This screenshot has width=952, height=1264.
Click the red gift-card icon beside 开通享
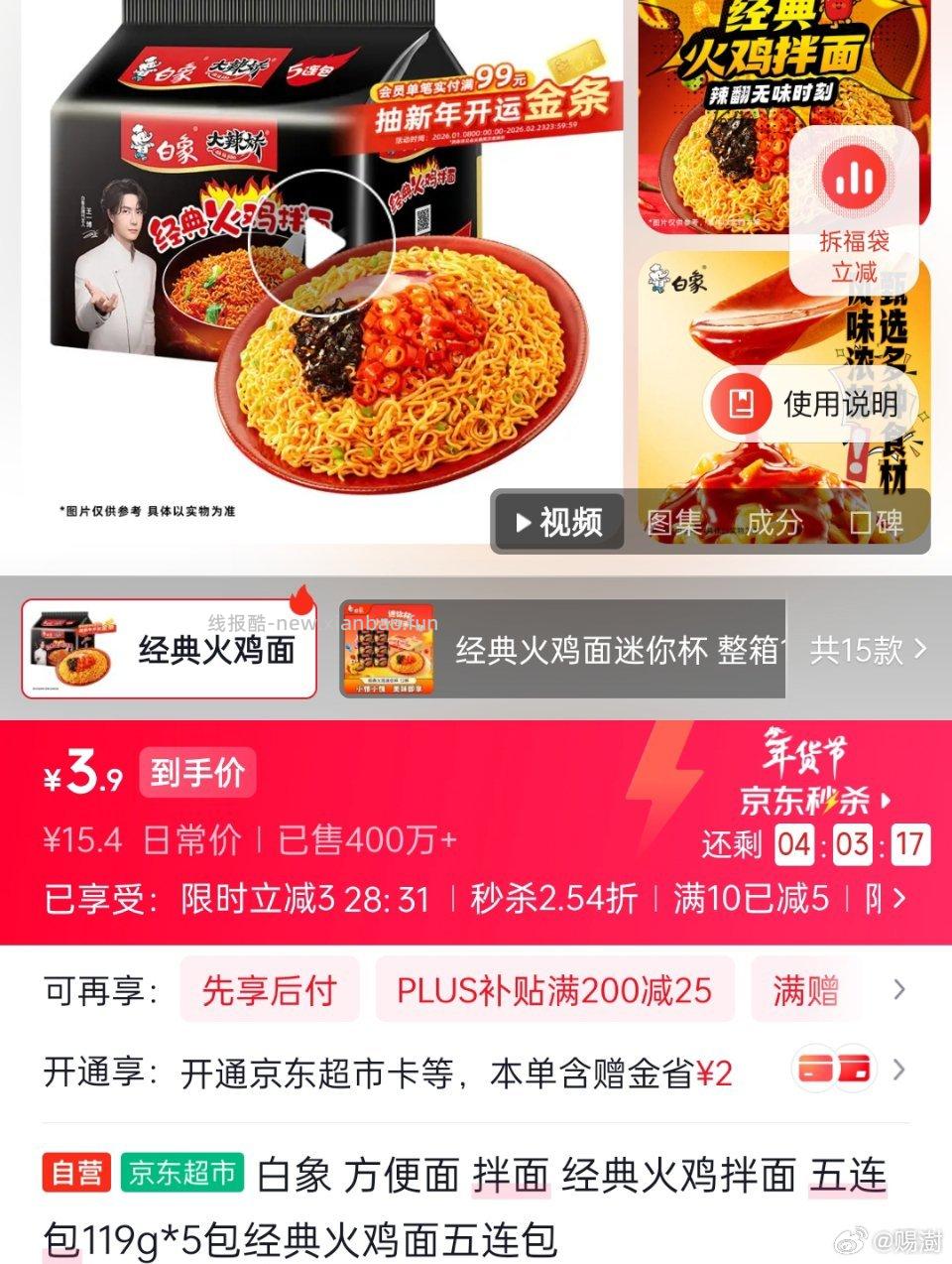[833, 1070]
